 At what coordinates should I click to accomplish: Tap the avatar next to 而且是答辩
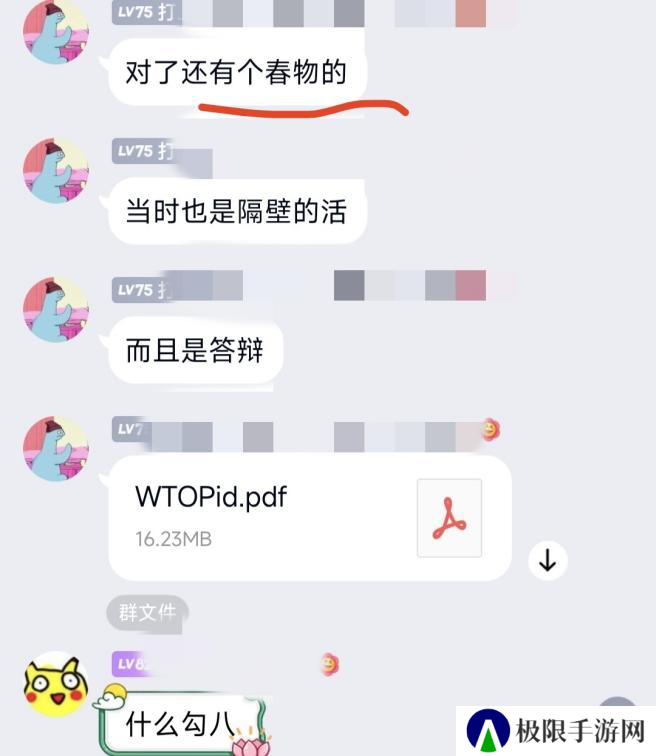(56, 310)
